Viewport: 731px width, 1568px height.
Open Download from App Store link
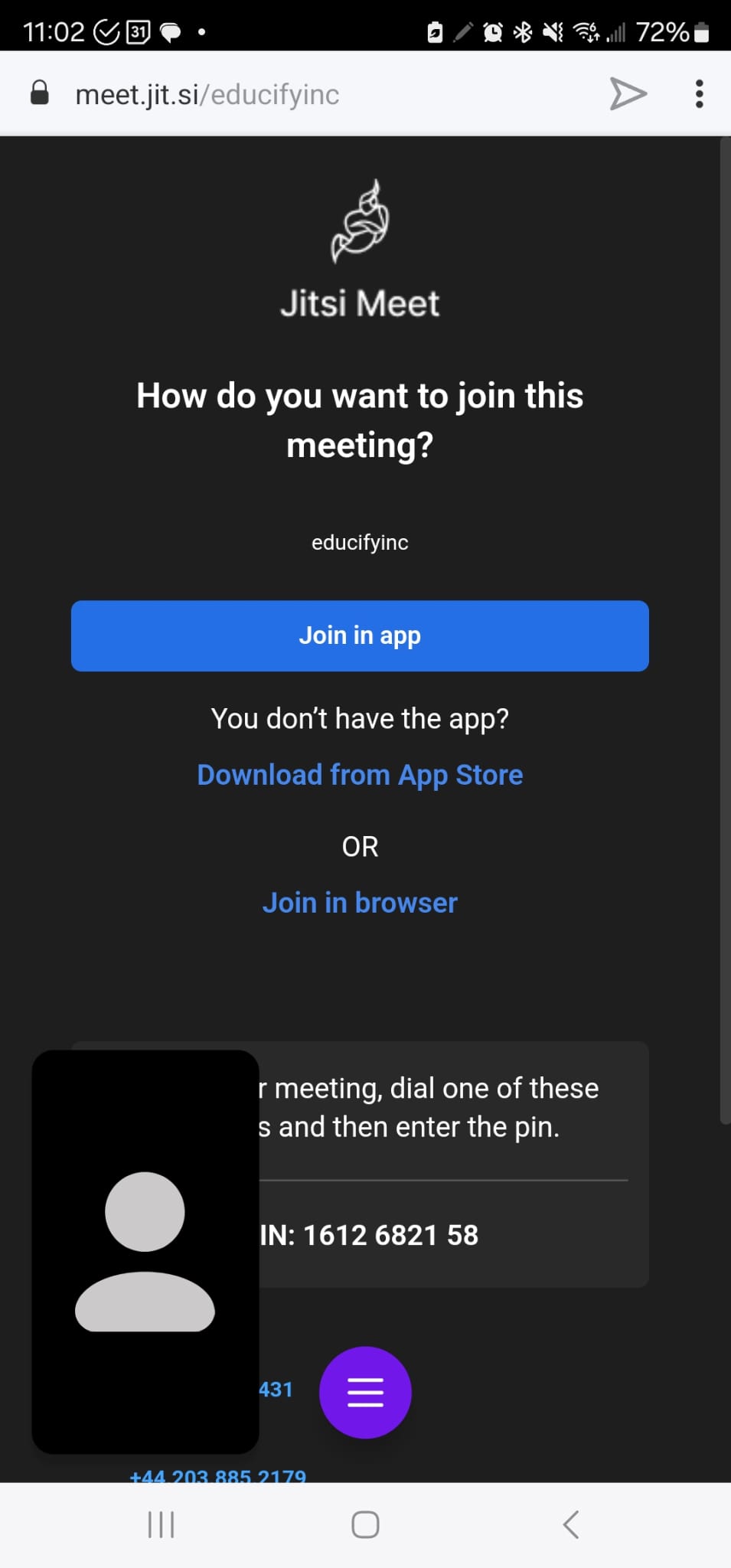[x=360, y=775]
